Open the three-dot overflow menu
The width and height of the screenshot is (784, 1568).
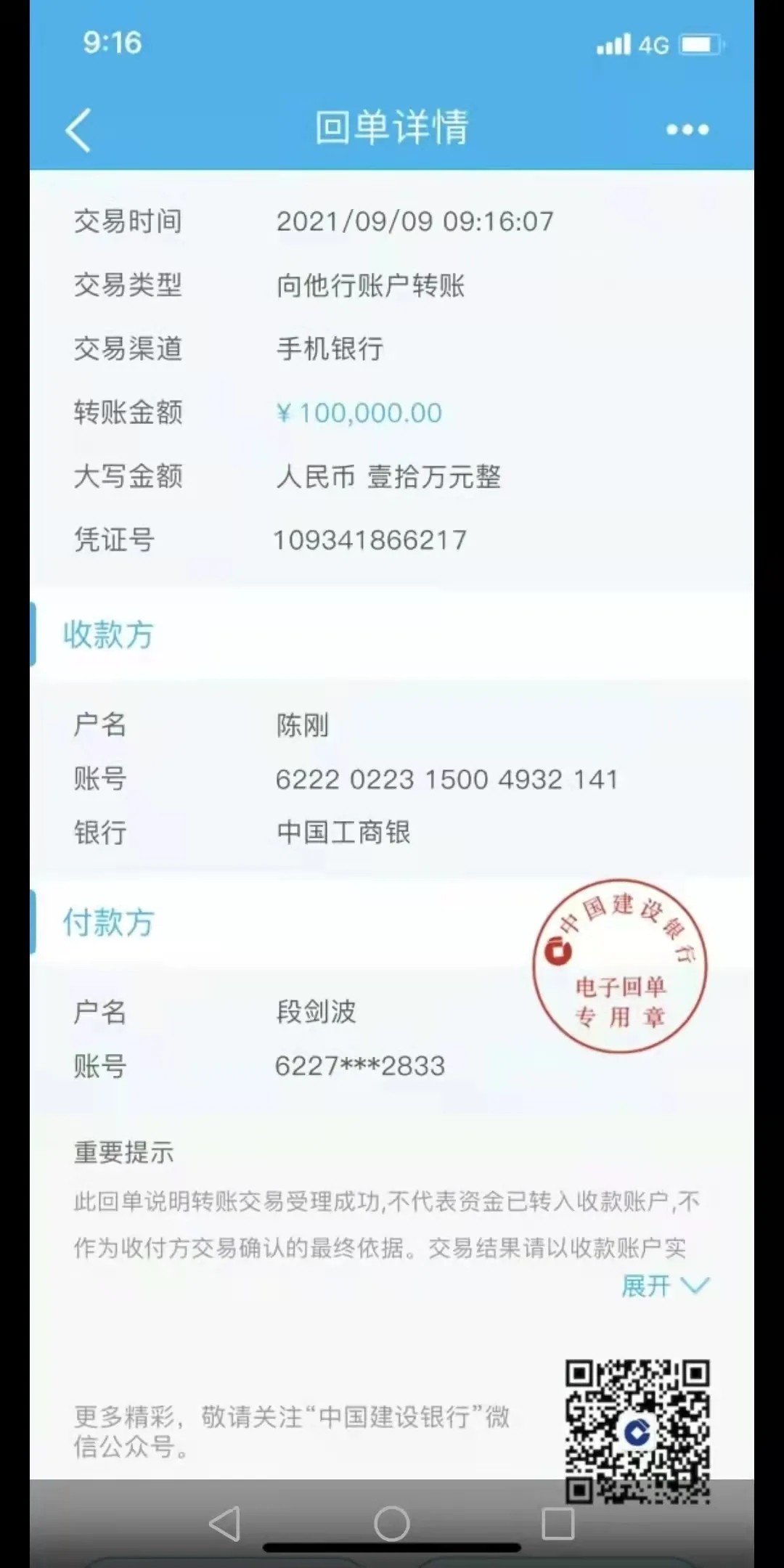687,130
